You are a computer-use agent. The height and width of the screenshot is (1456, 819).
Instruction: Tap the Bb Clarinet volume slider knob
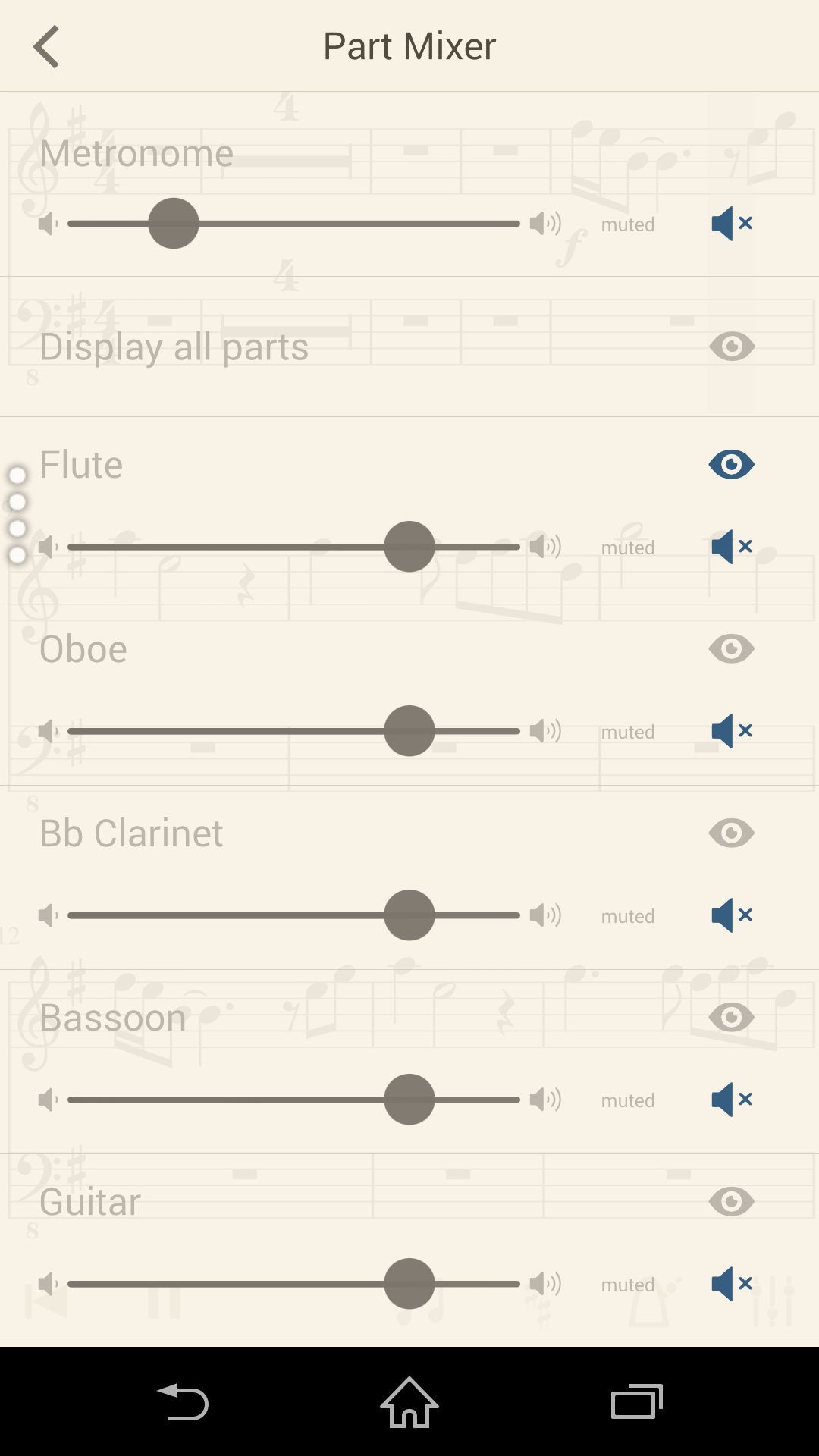tap(409, 915)
